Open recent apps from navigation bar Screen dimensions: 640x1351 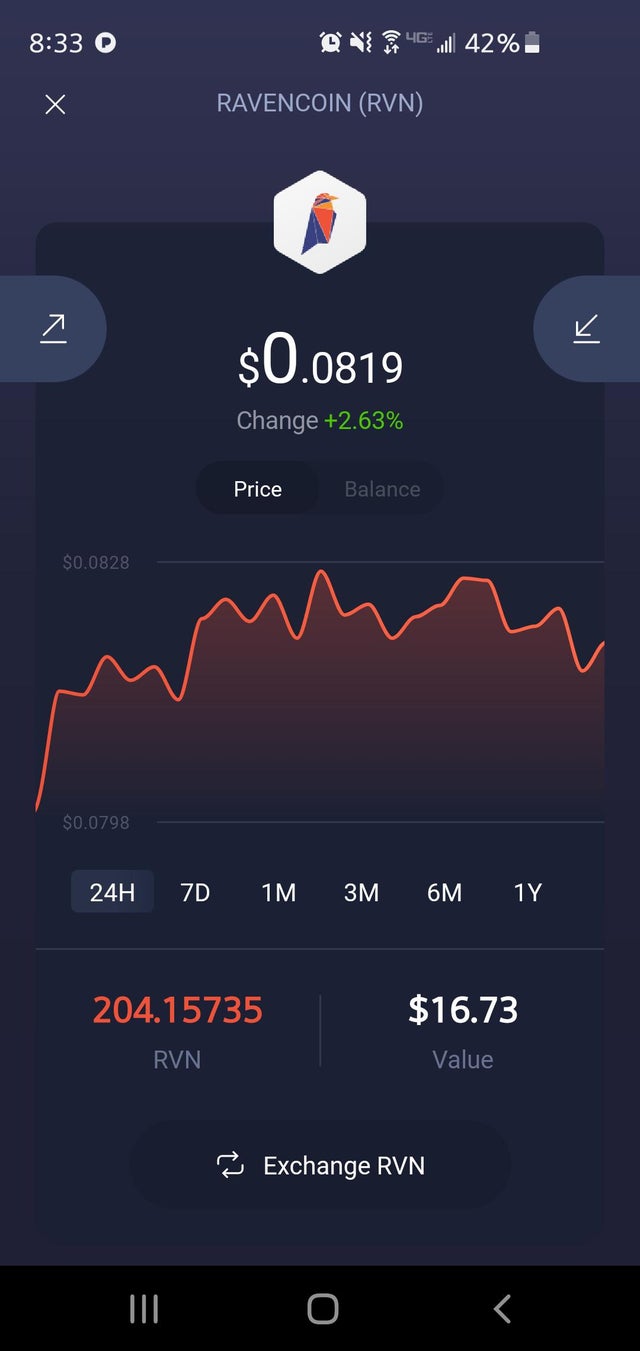pyautogui.click(x=144, y=1308)
